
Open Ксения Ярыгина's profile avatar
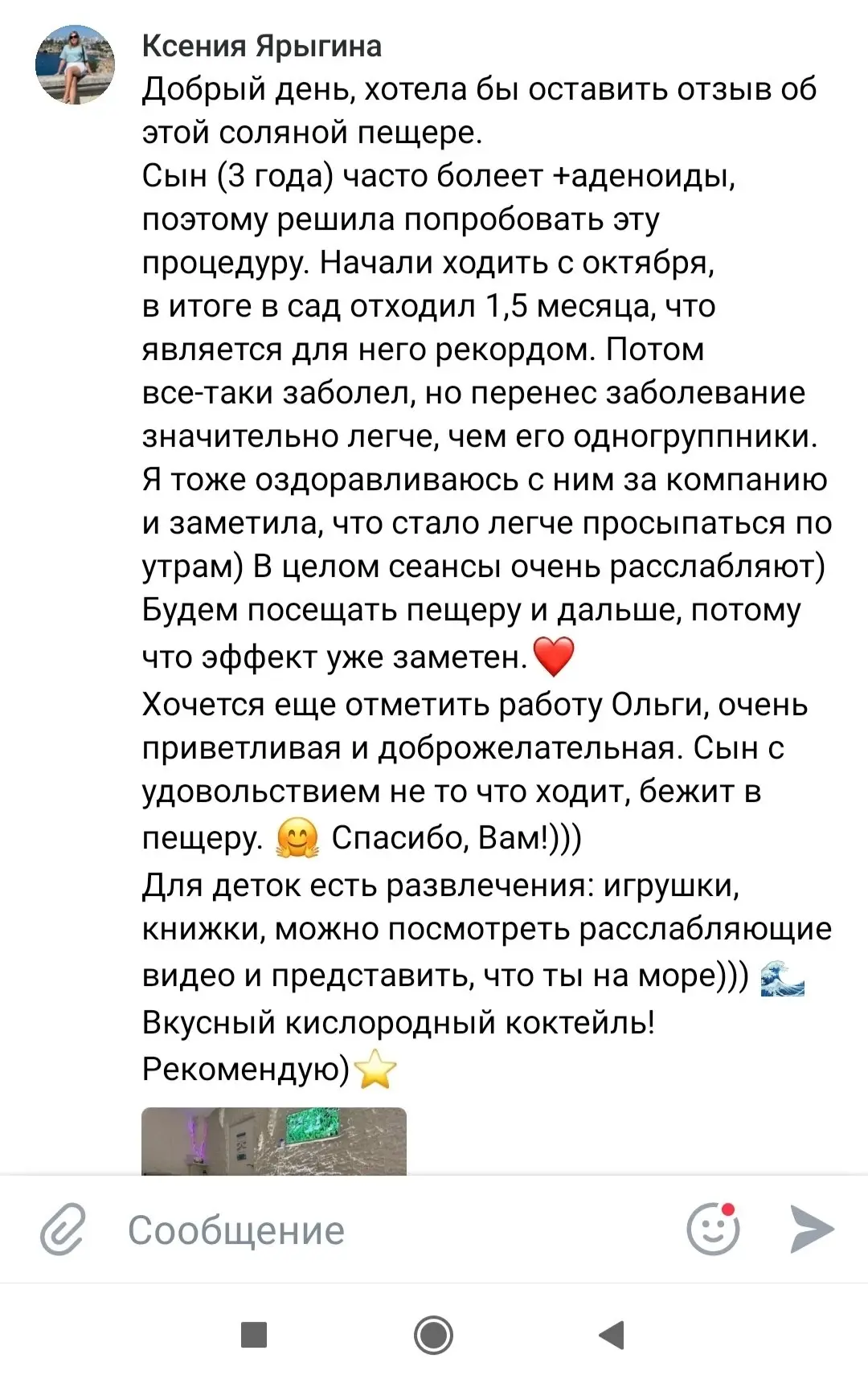click(x=75, y=64)
